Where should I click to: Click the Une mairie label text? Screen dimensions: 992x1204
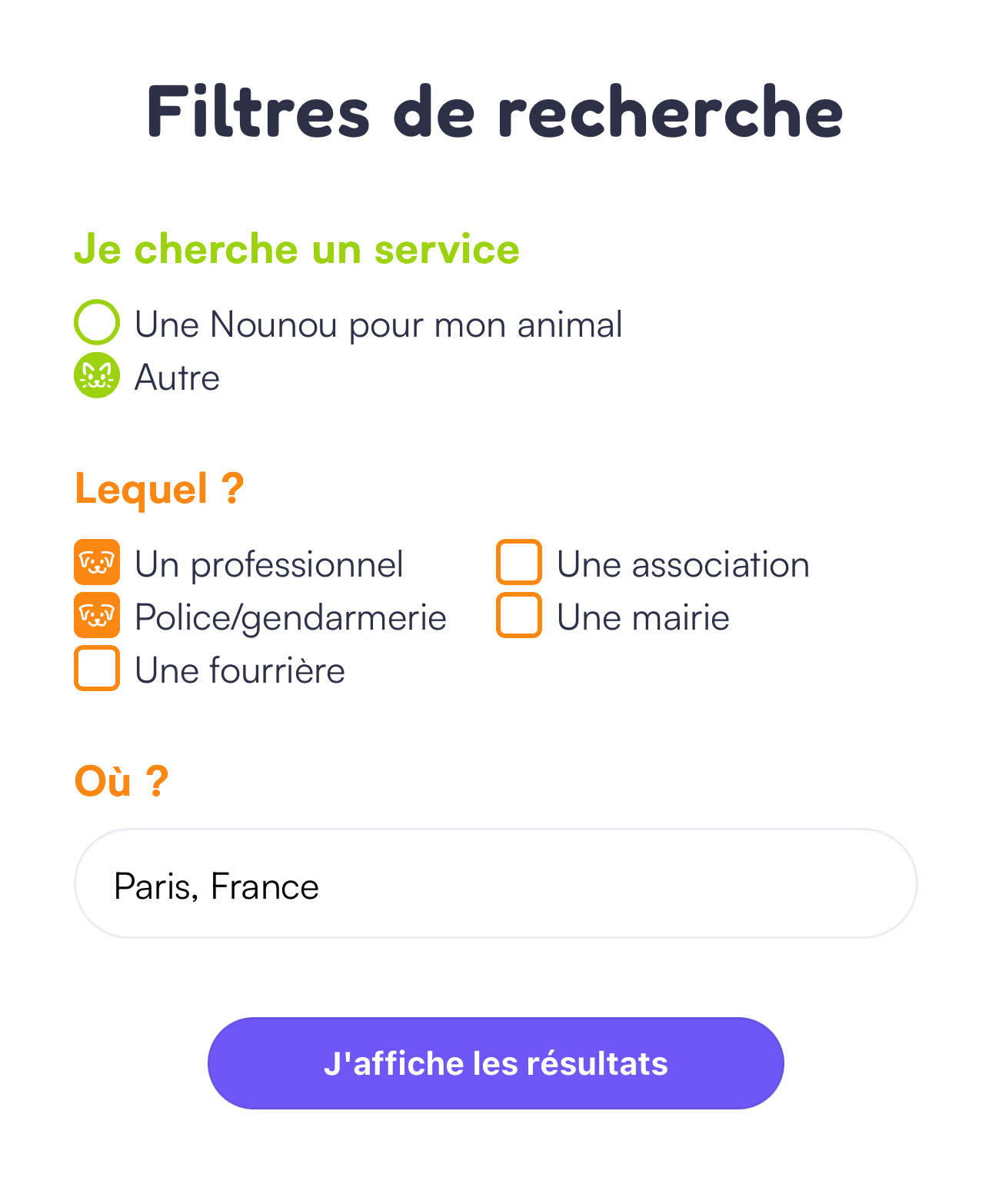643,616
